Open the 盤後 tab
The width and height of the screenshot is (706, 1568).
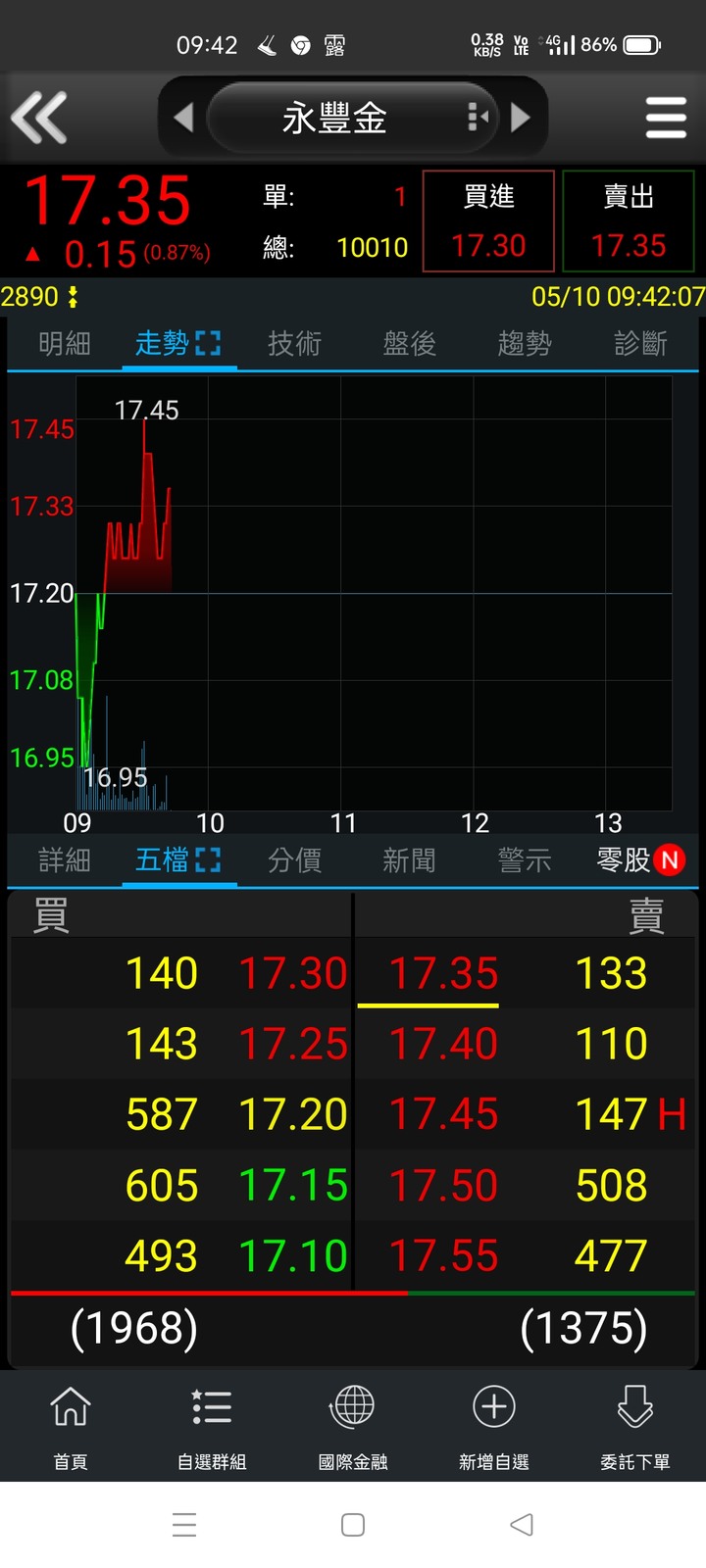409,343
